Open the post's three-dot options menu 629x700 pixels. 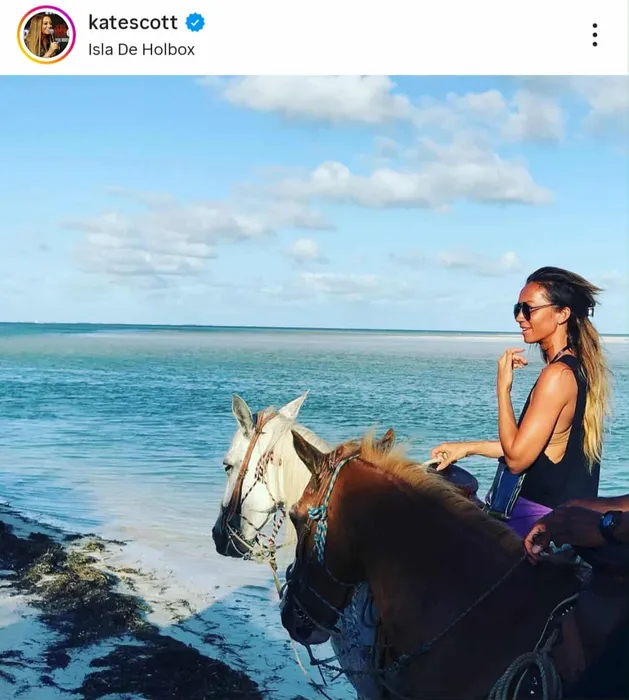click(594, 35)
